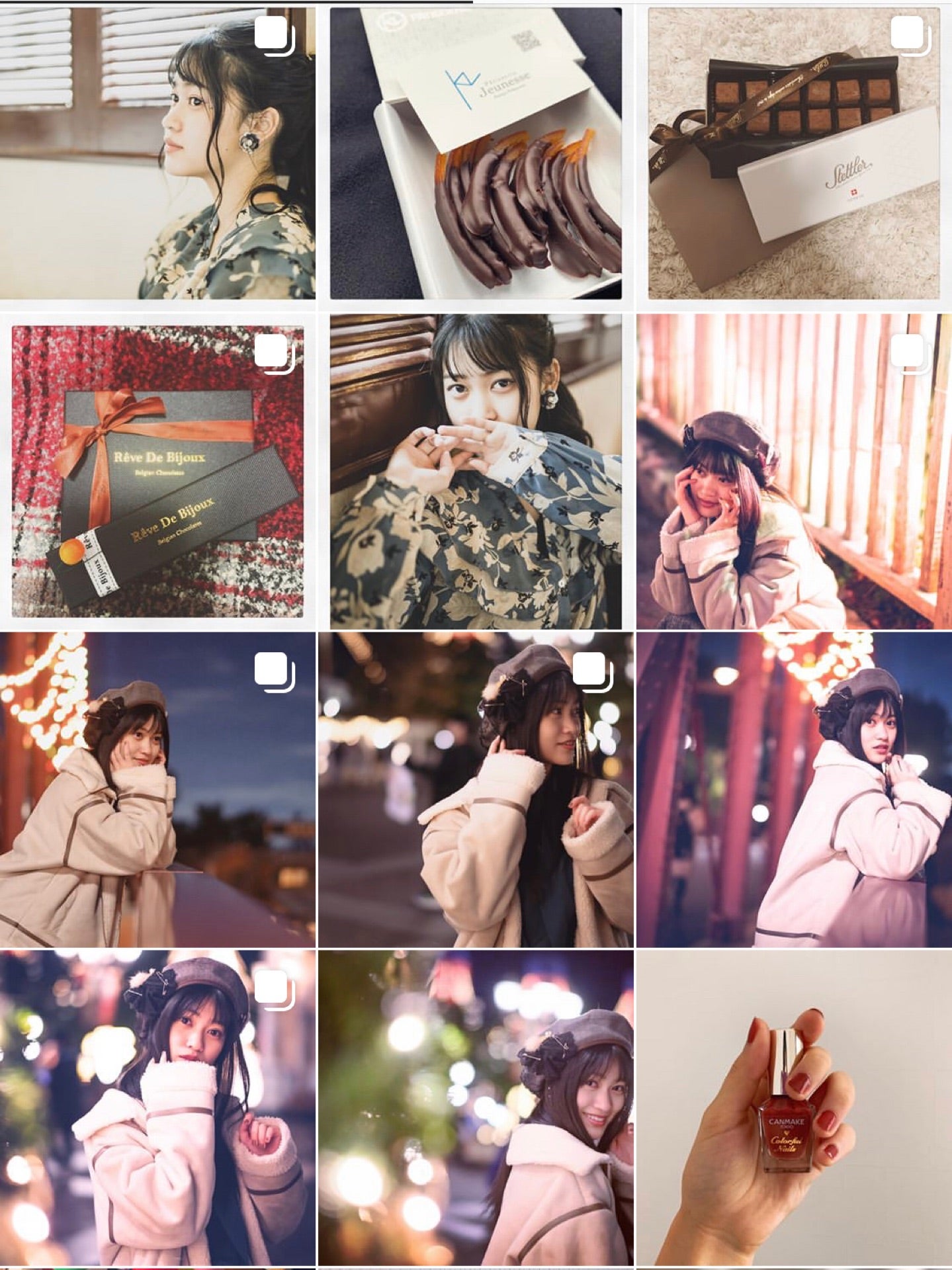View the CANMAKE Colorful Nails polish post
The width and height of the screenshot is (952, 1270).
pos(793,1108)
